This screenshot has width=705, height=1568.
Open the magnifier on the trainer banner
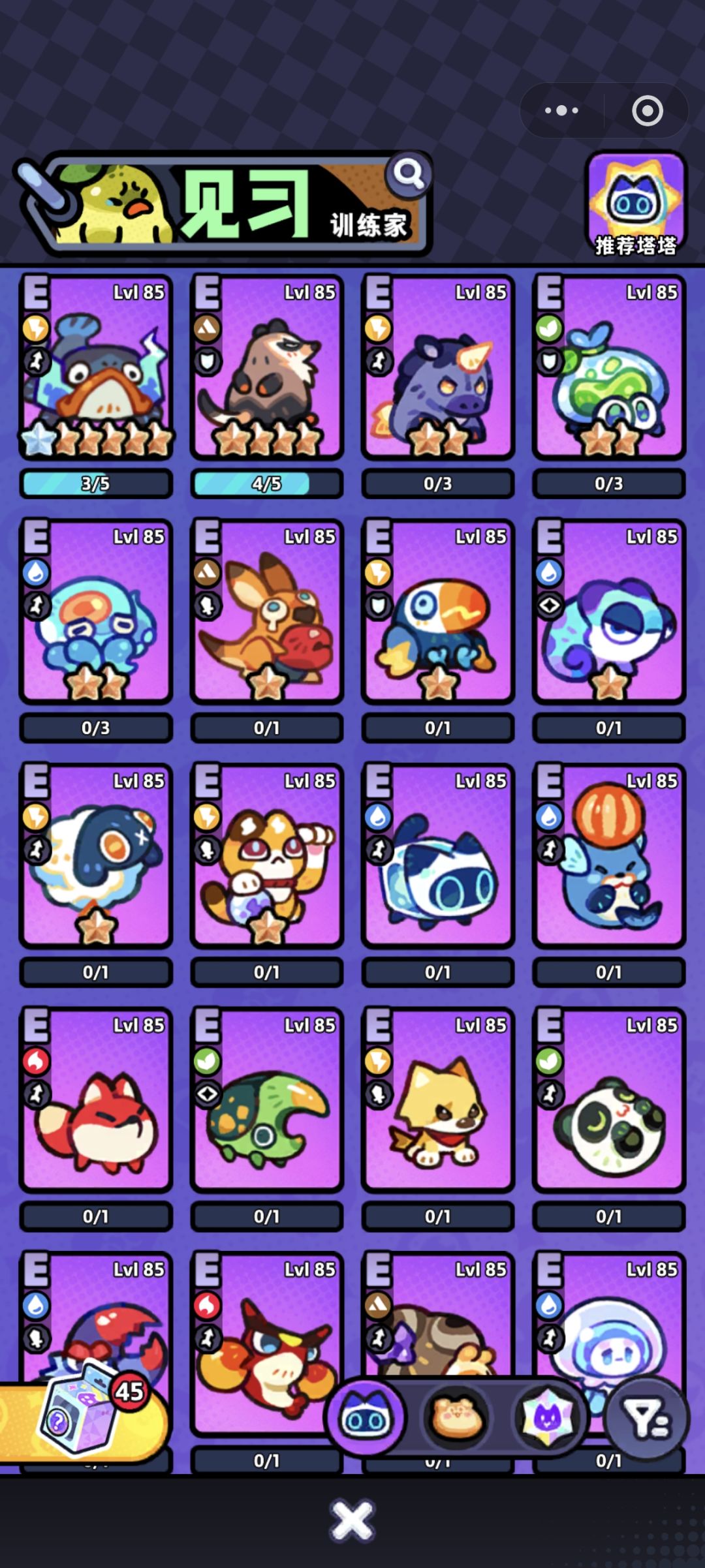coord(409,174)
